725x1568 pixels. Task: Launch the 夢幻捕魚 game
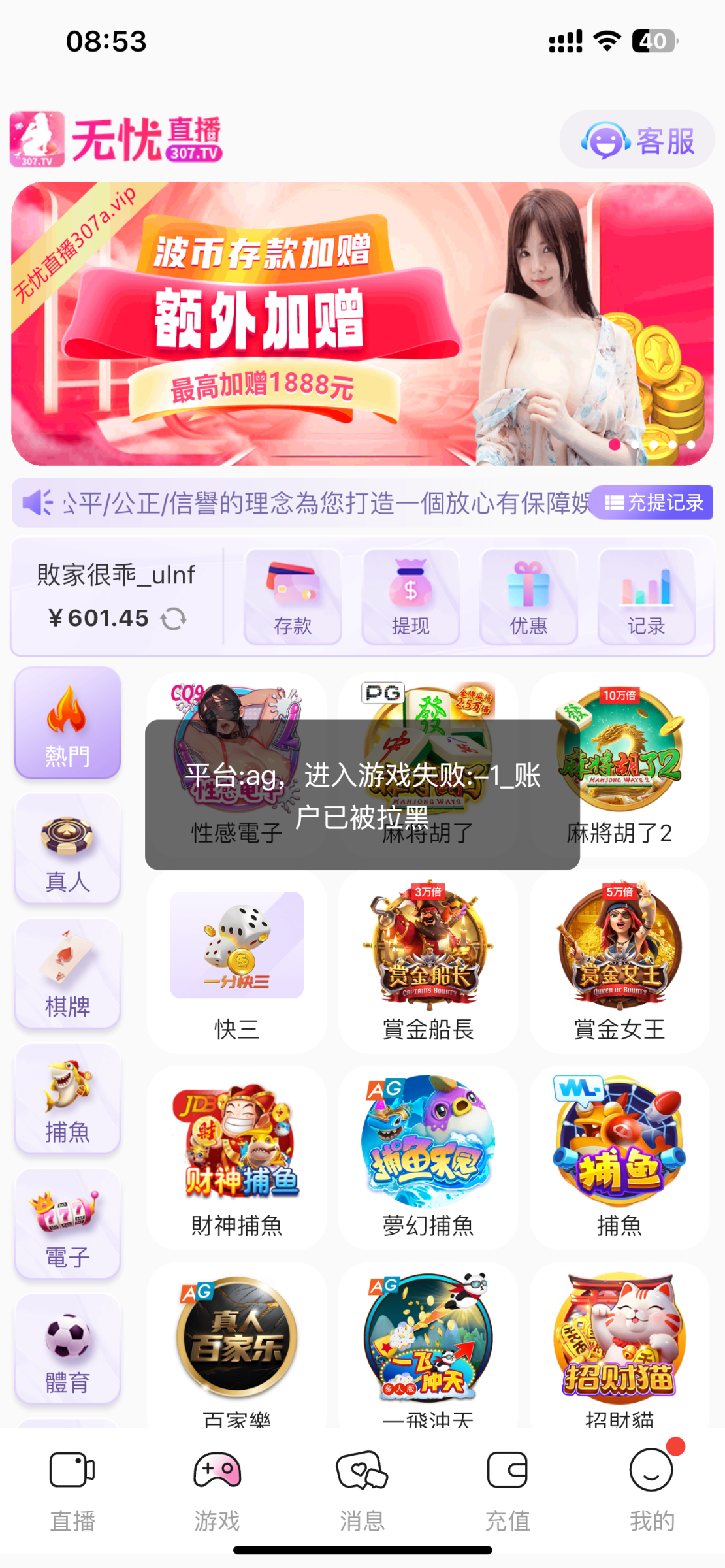click(x=428, y=1156)
